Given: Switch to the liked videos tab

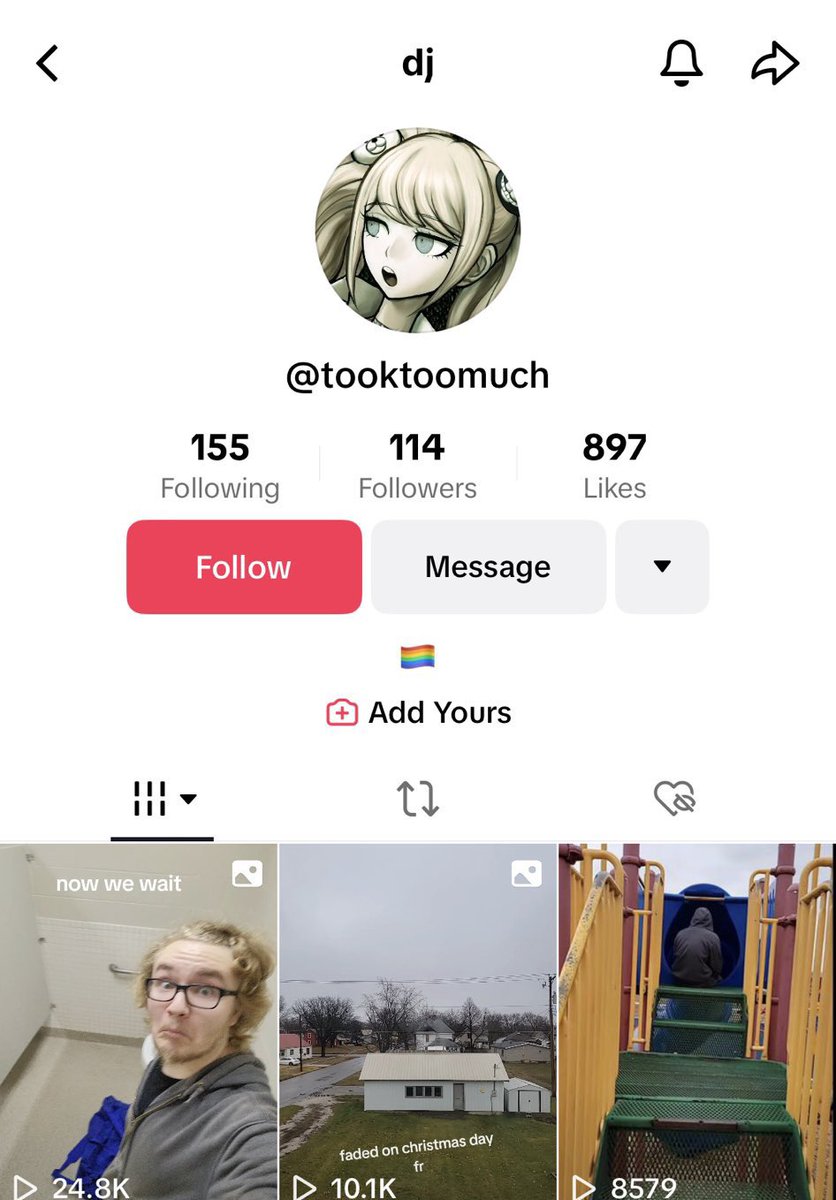Looking at the screenshot, I should [674, 799].
